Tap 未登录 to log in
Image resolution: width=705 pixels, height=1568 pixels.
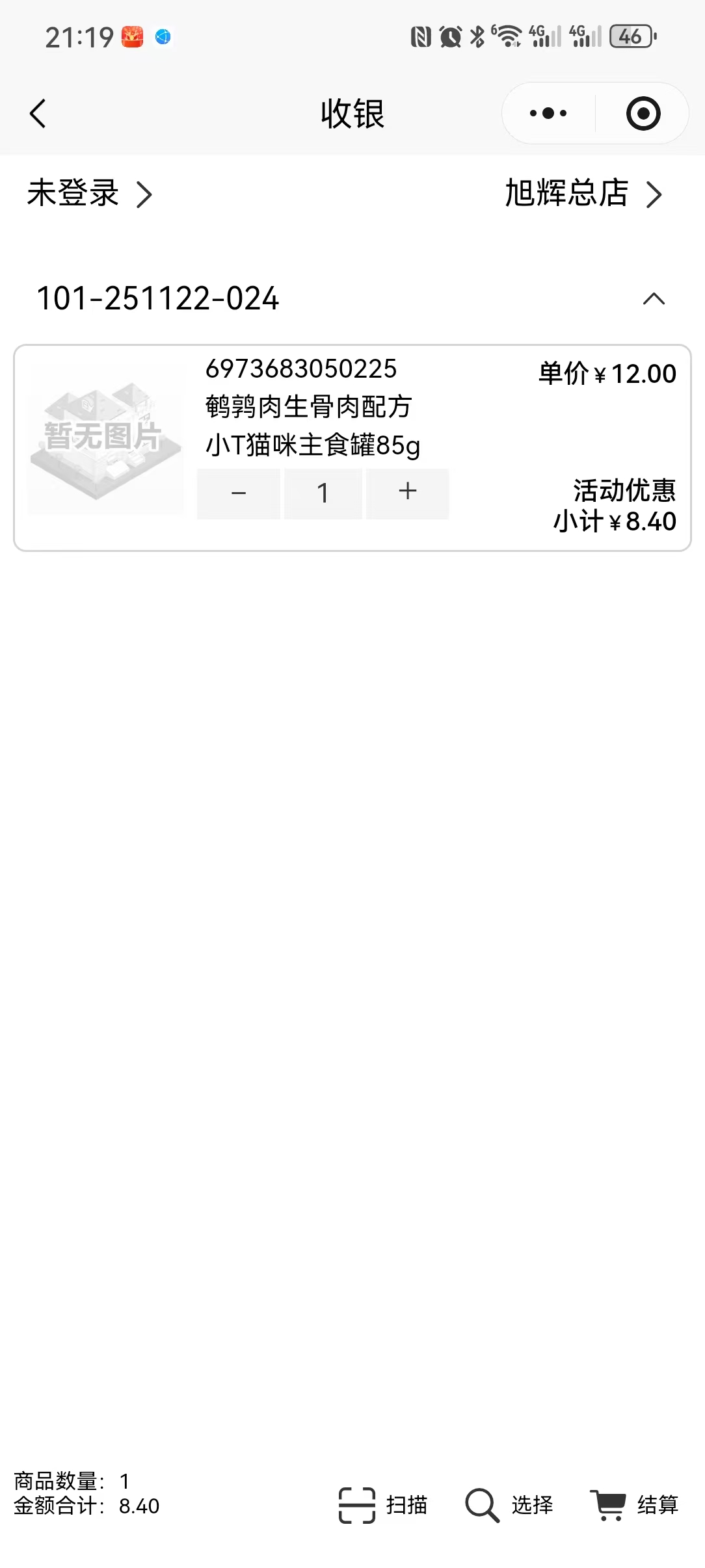89,194
